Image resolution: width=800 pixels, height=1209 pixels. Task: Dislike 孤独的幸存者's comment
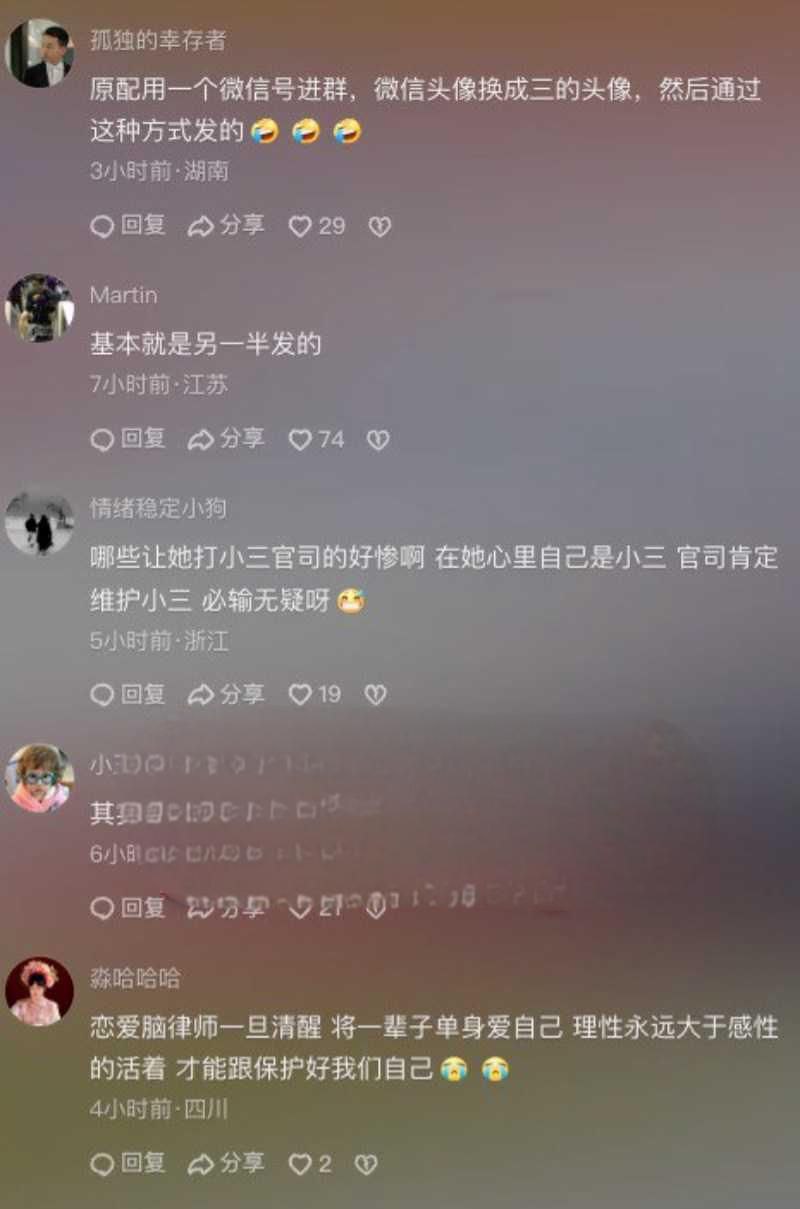(379, 227)
